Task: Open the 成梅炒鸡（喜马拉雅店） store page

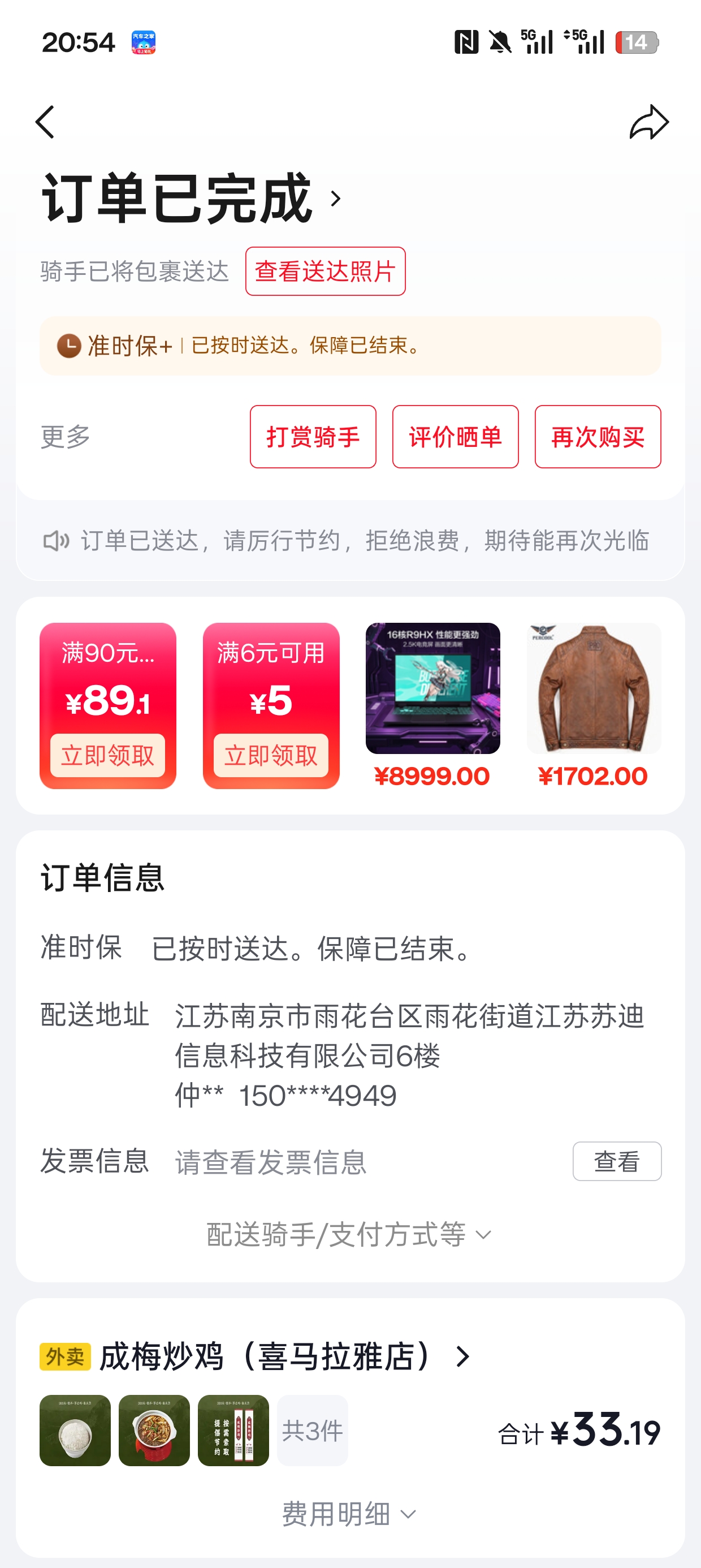Action: 268,1356
